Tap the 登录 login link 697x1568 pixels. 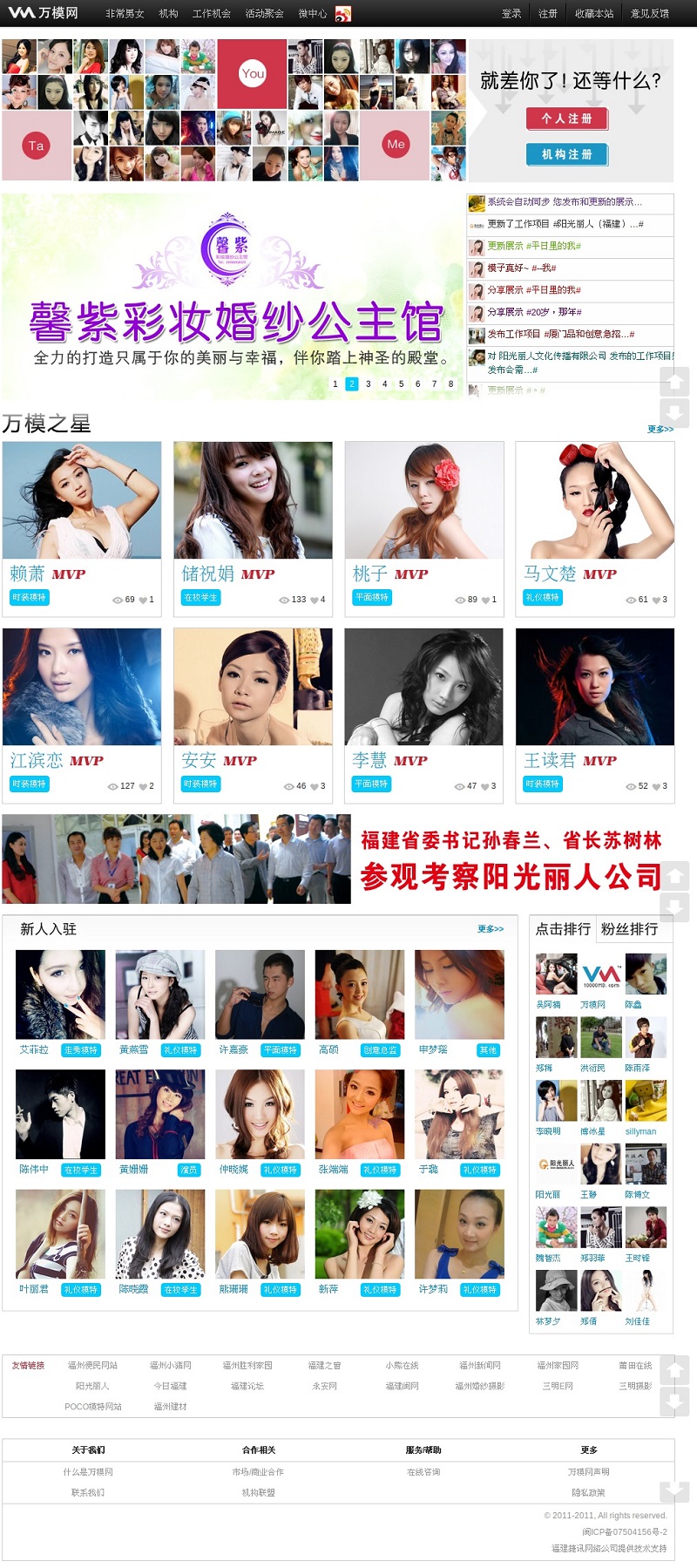coord(511,13)
